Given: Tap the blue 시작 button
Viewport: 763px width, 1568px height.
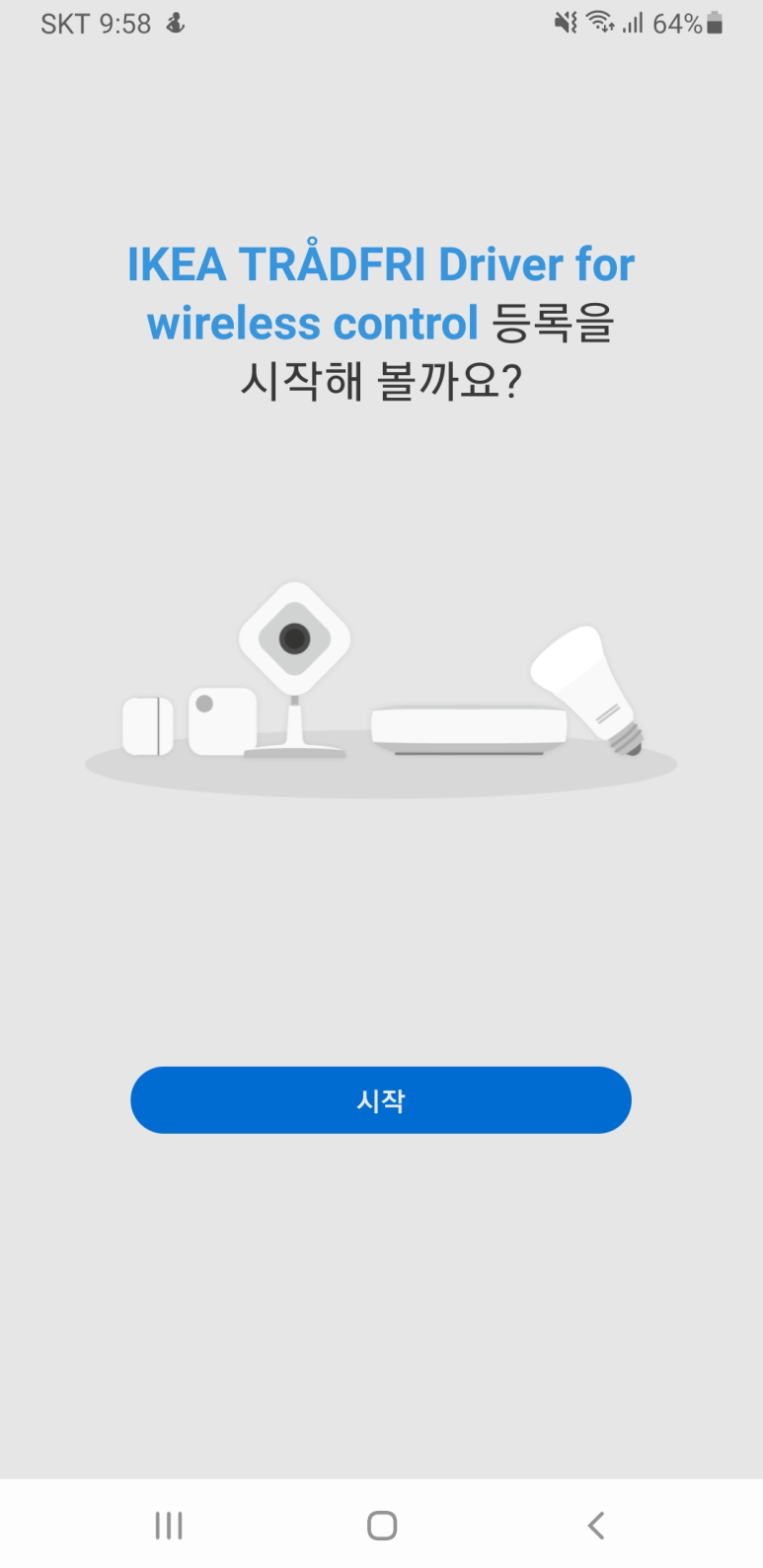Looking at the screenshot, I should point(381,1099).
